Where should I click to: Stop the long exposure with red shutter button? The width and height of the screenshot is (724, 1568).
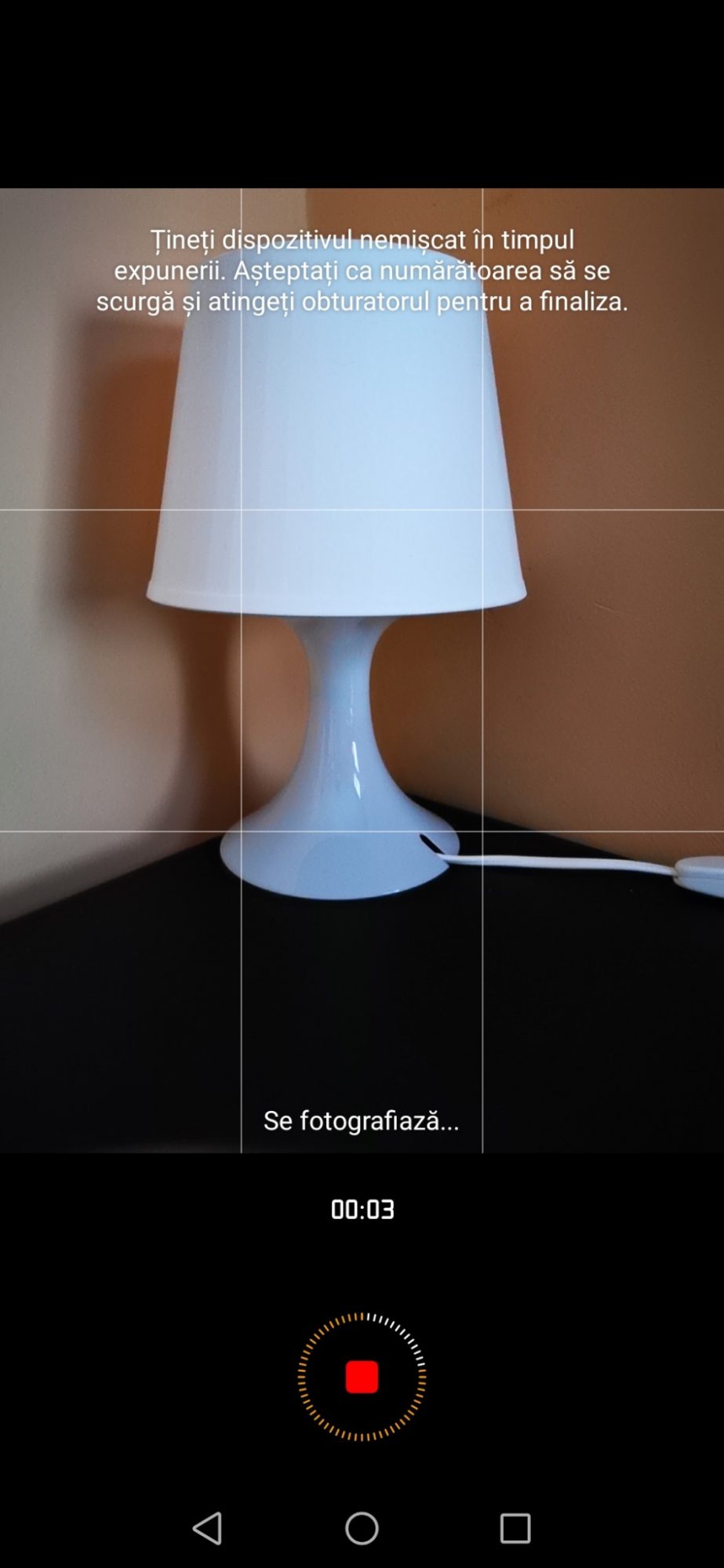point(362,1377)
